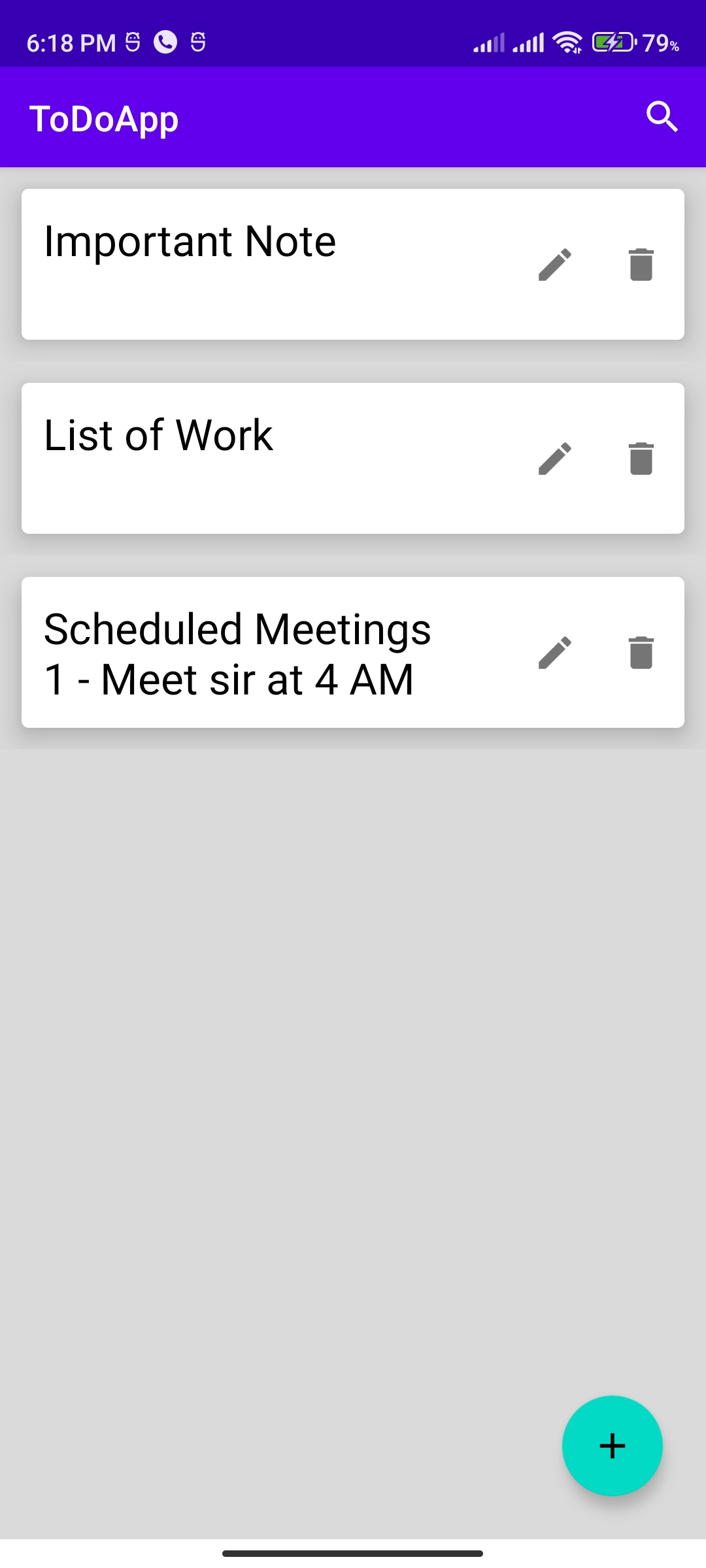Edit the Important Note entry
The image size is (706, 1568).
tap(555, 265)
